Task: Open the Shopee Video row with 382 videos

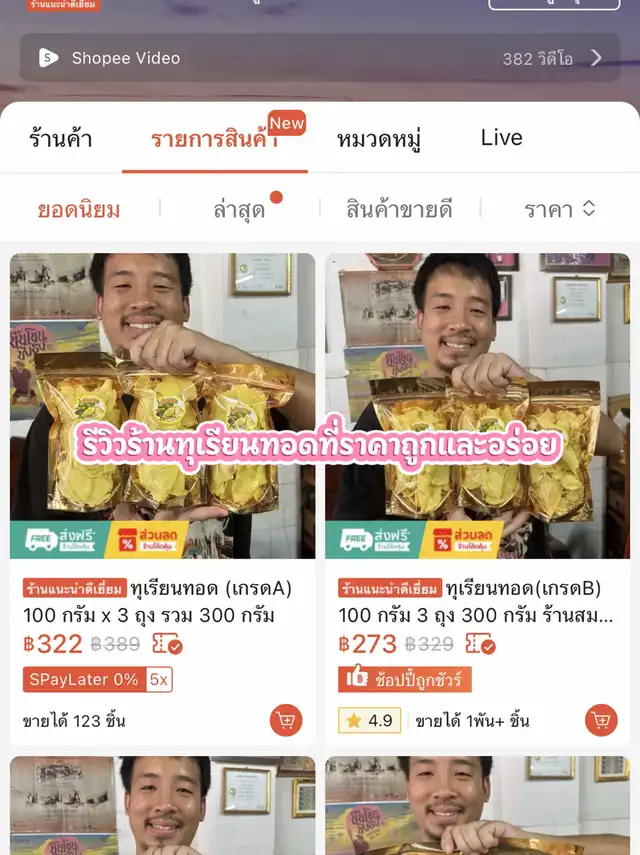Action: coord(320,58)
